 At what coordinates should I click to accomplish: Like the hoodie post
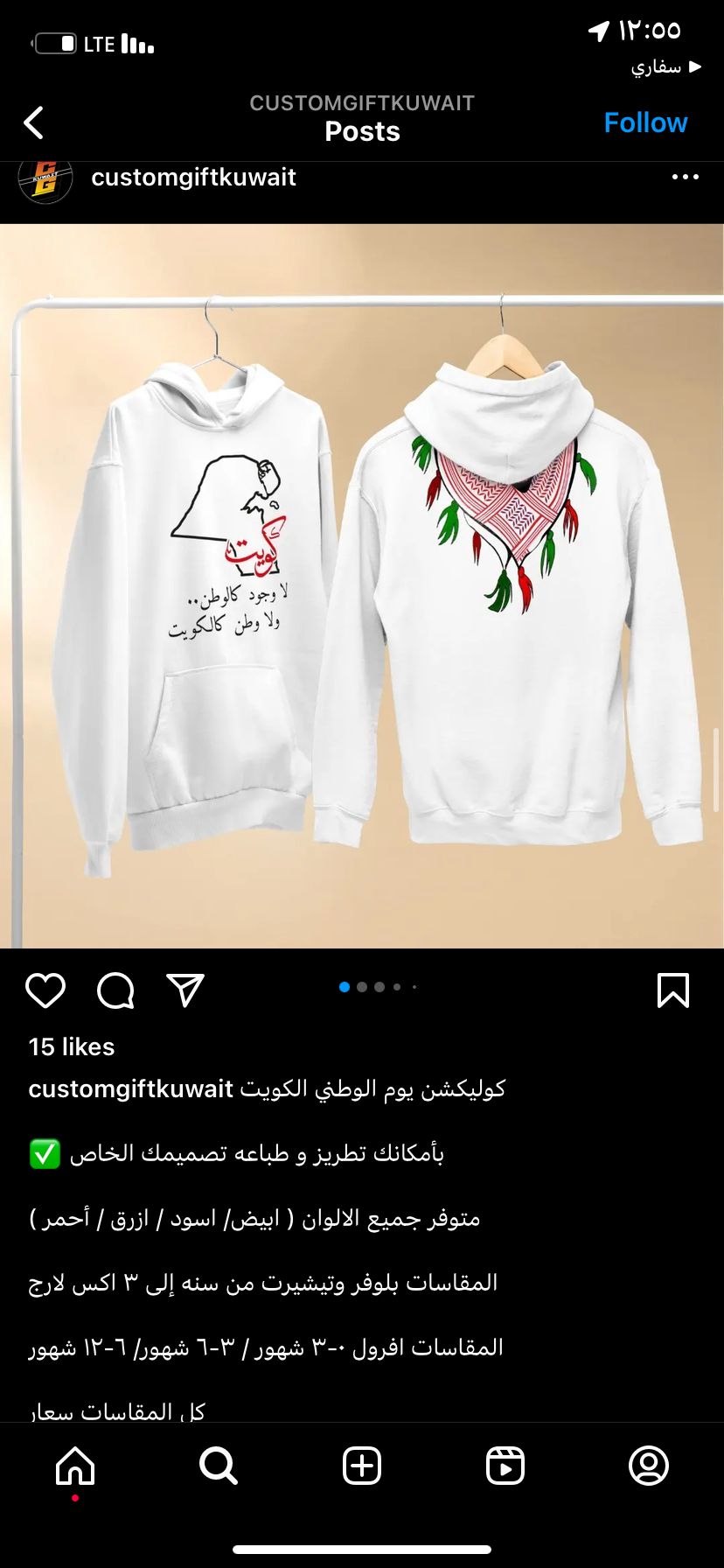coord(45,990)
